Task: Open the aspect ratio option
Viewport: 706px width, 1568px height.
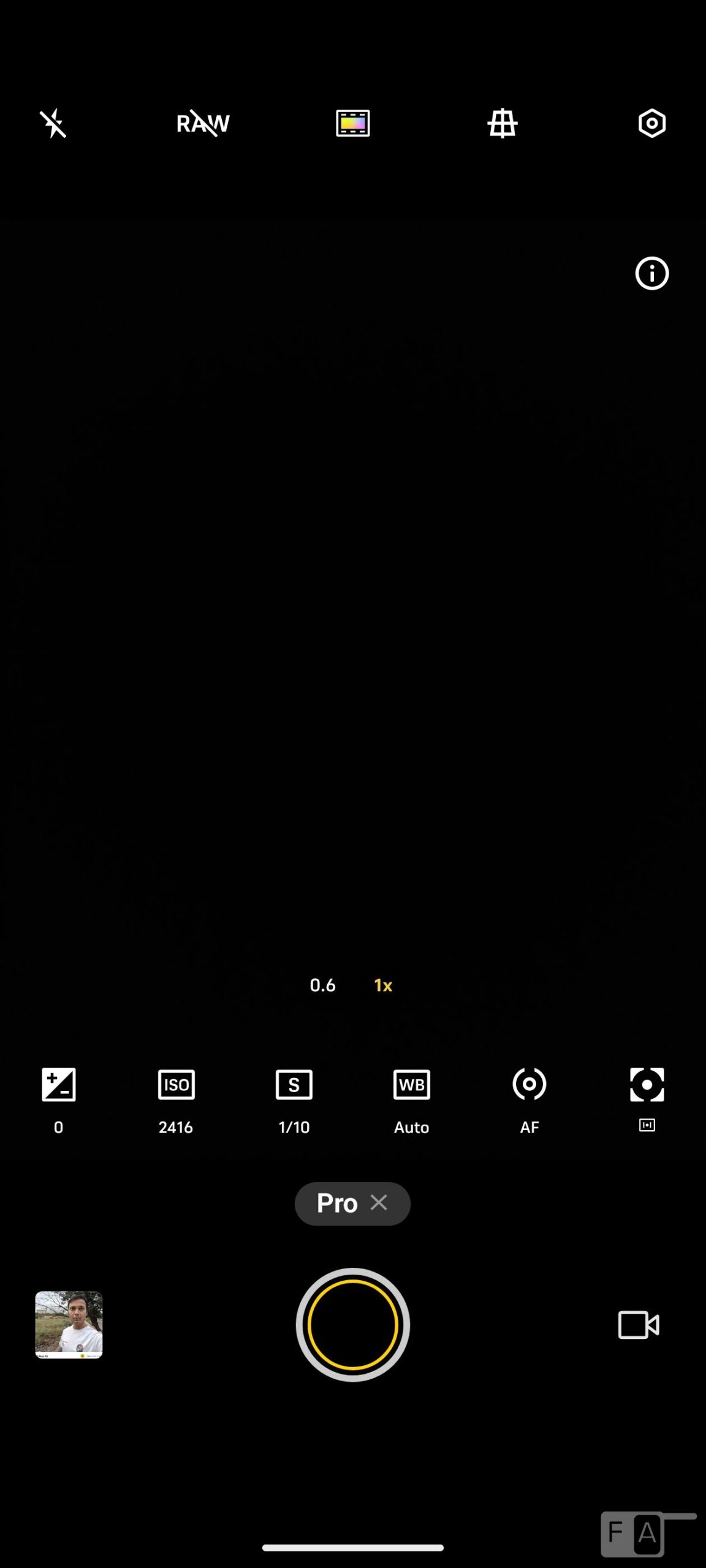Action: click(x=352, y=124)
